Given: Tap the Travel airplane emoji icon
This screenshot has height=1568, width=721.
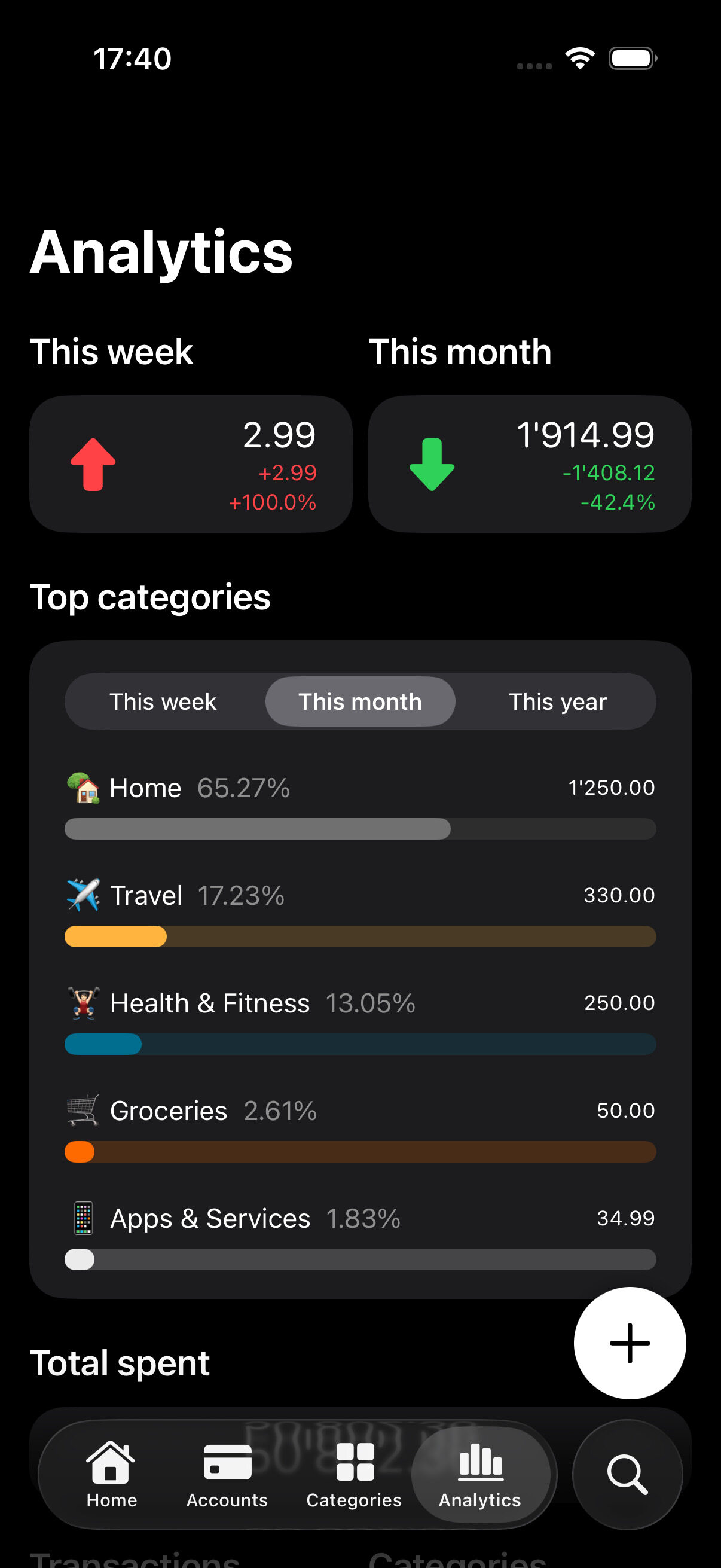Looking at the screenshot, I should click(x=83, y=895).
